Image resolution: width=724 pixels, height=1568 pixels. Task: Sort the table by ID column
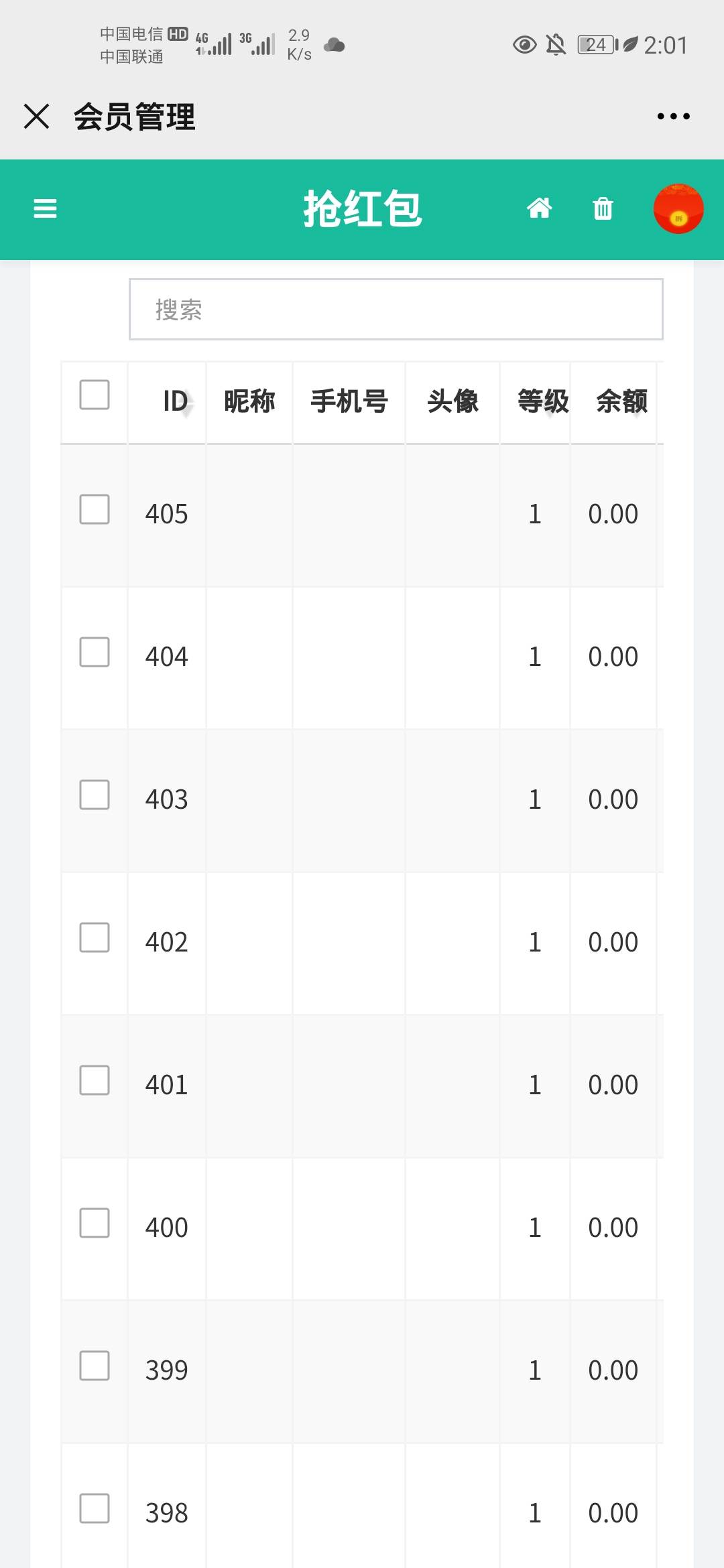177,402
